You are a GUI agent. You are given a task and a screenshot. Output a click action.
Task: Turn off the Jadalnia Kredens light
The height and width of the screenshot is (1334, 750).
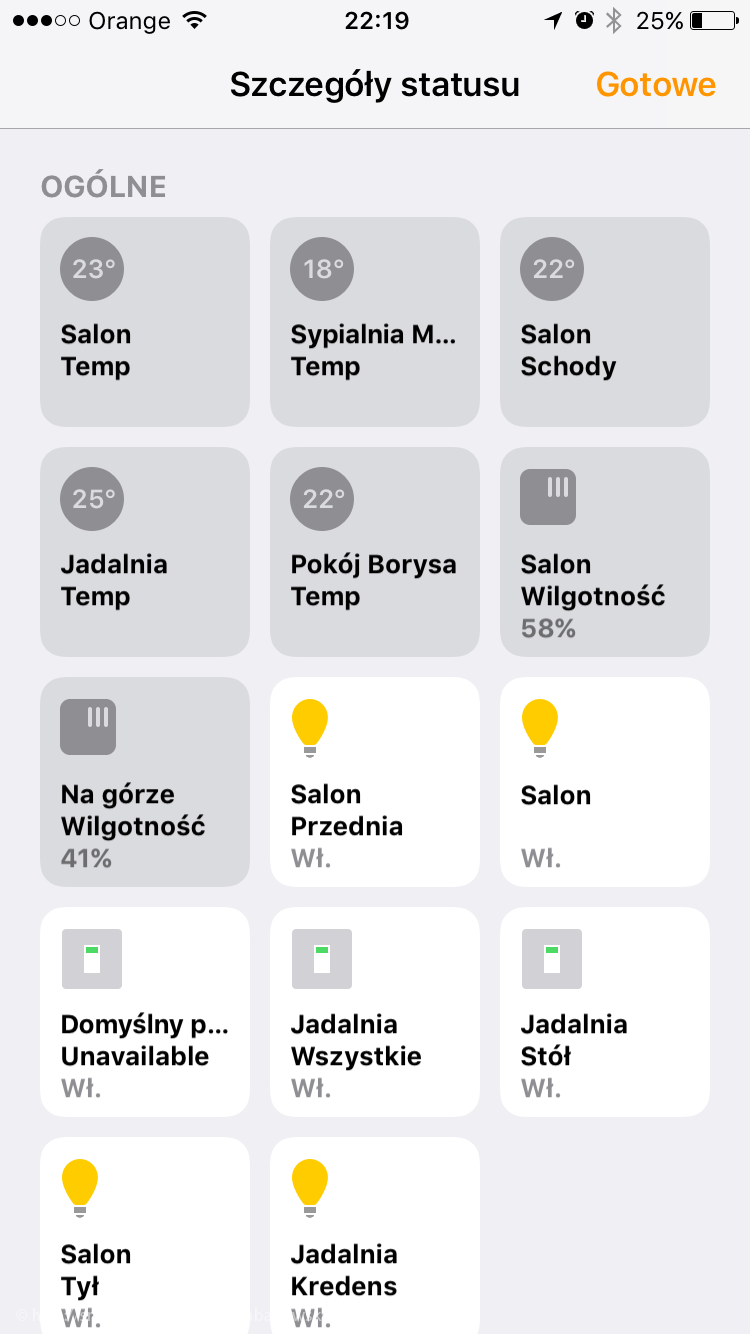(x=375, y=1235)
